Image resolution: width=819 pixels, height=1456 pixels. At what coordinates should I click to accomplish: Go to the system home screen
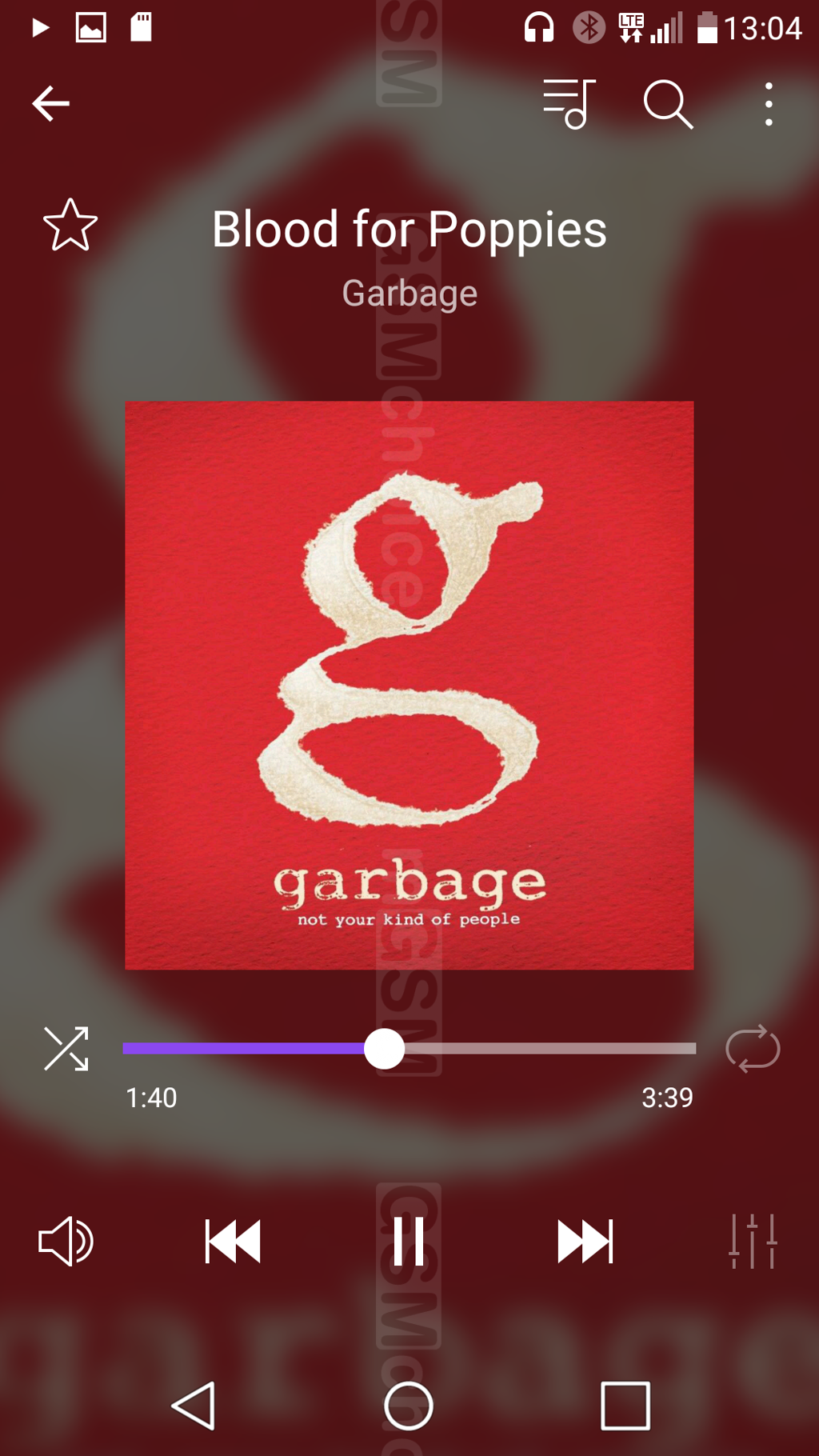click(x=409, y=1406)
